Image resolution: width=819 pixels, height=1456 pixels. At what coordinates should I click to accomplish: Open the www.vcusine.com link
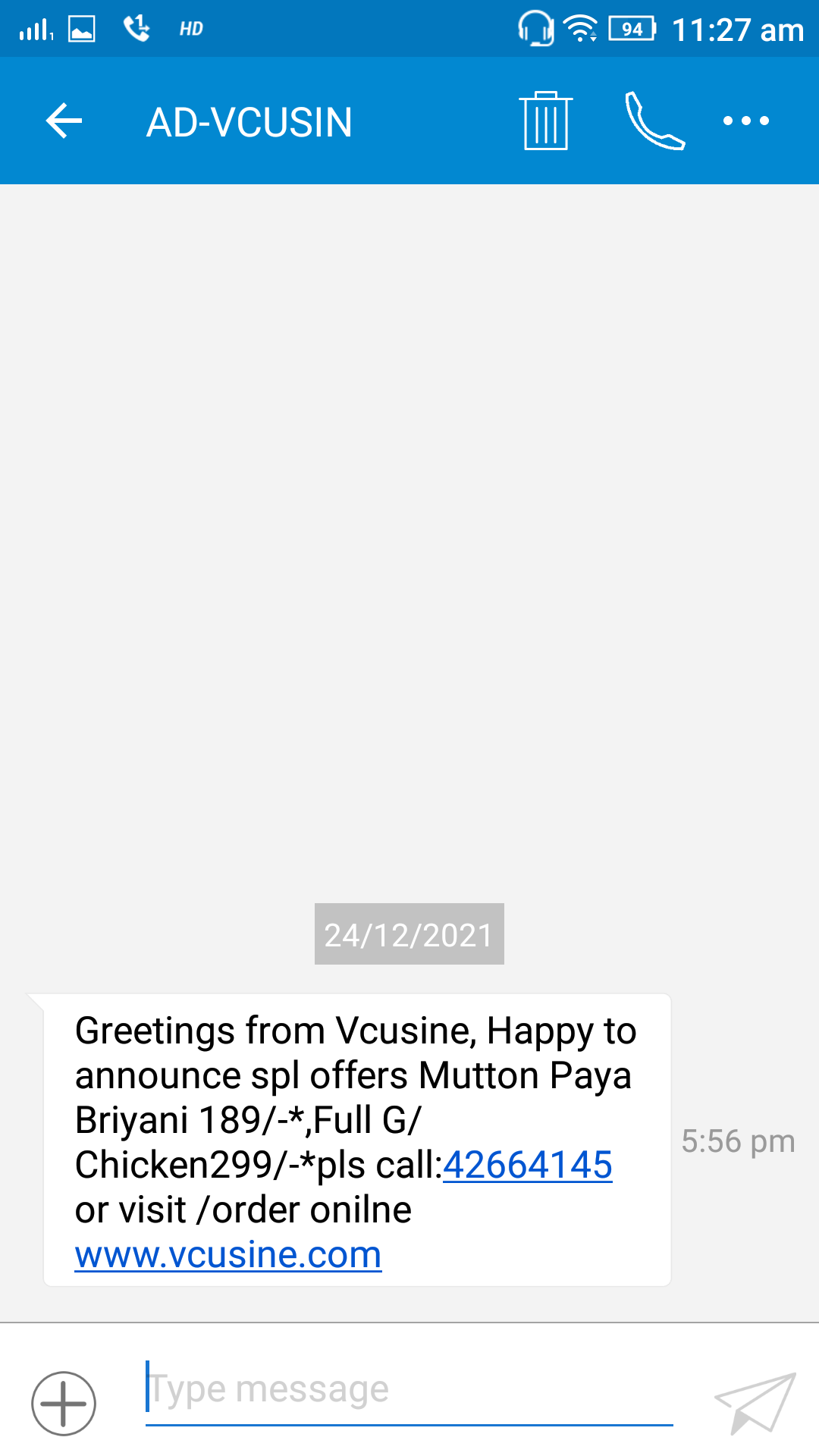228,1254
